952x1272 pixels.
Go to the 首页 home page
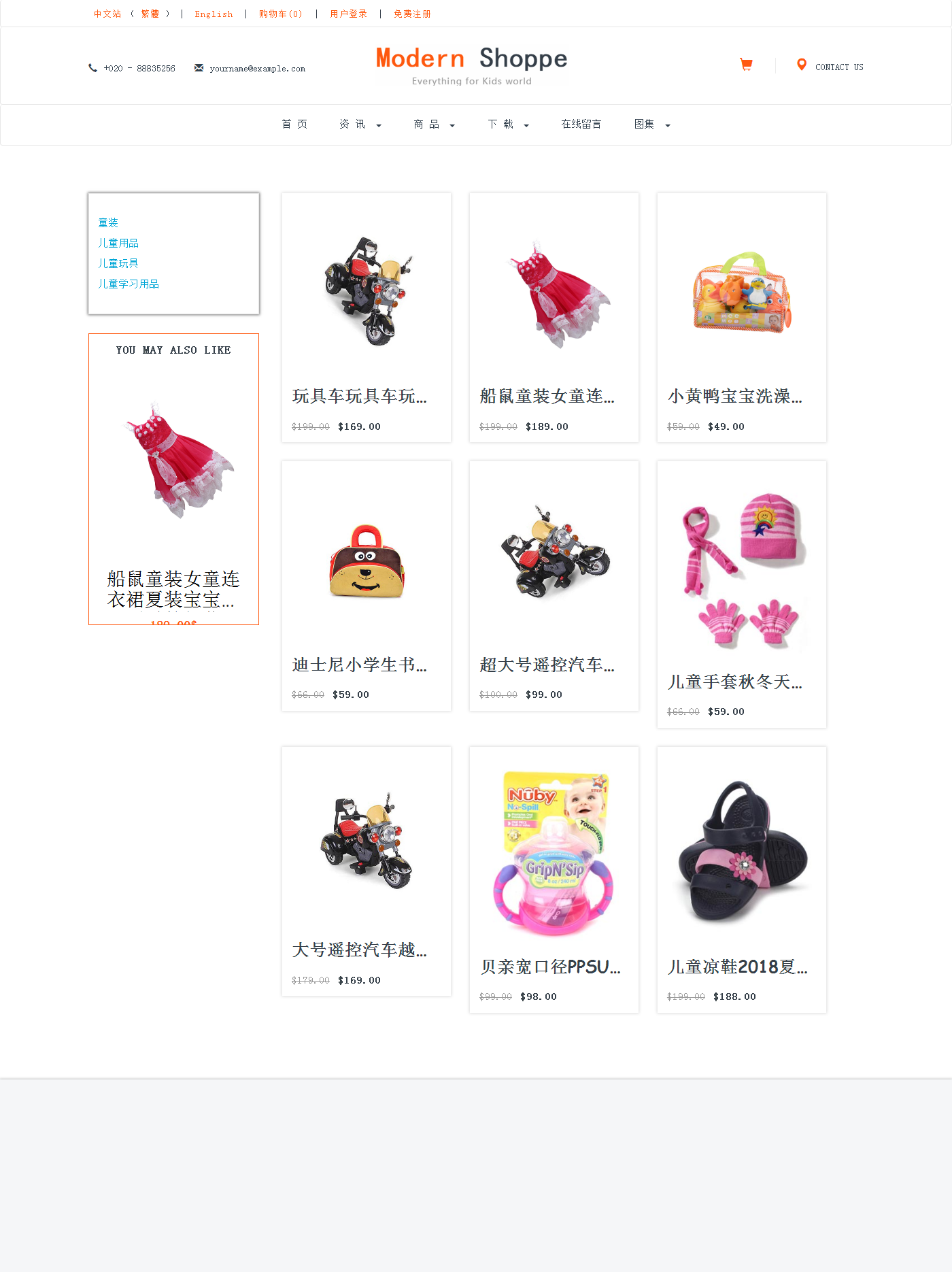pos(294,124)
